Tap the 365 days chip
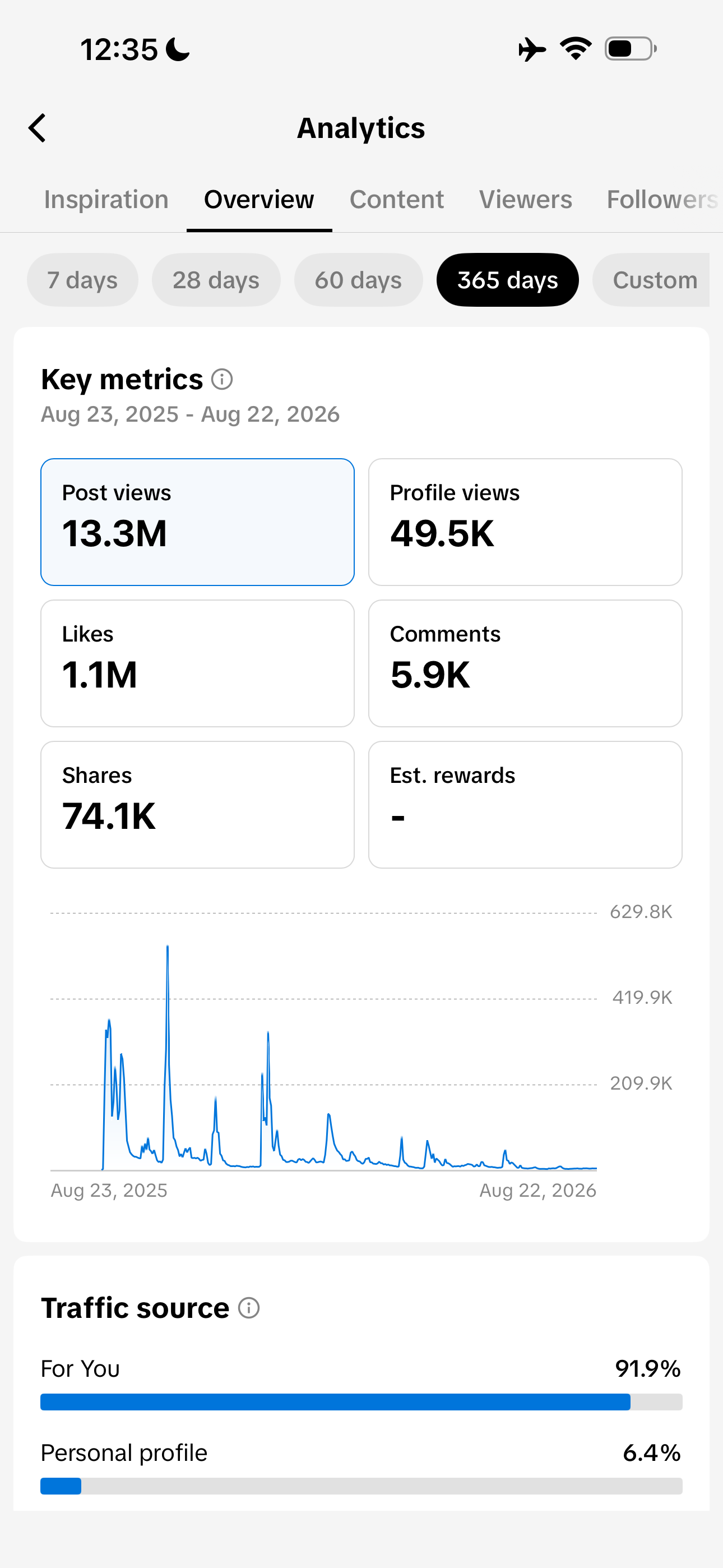Screen dimensions: 723x1568 pyautogui.click(x=508, y=280)
